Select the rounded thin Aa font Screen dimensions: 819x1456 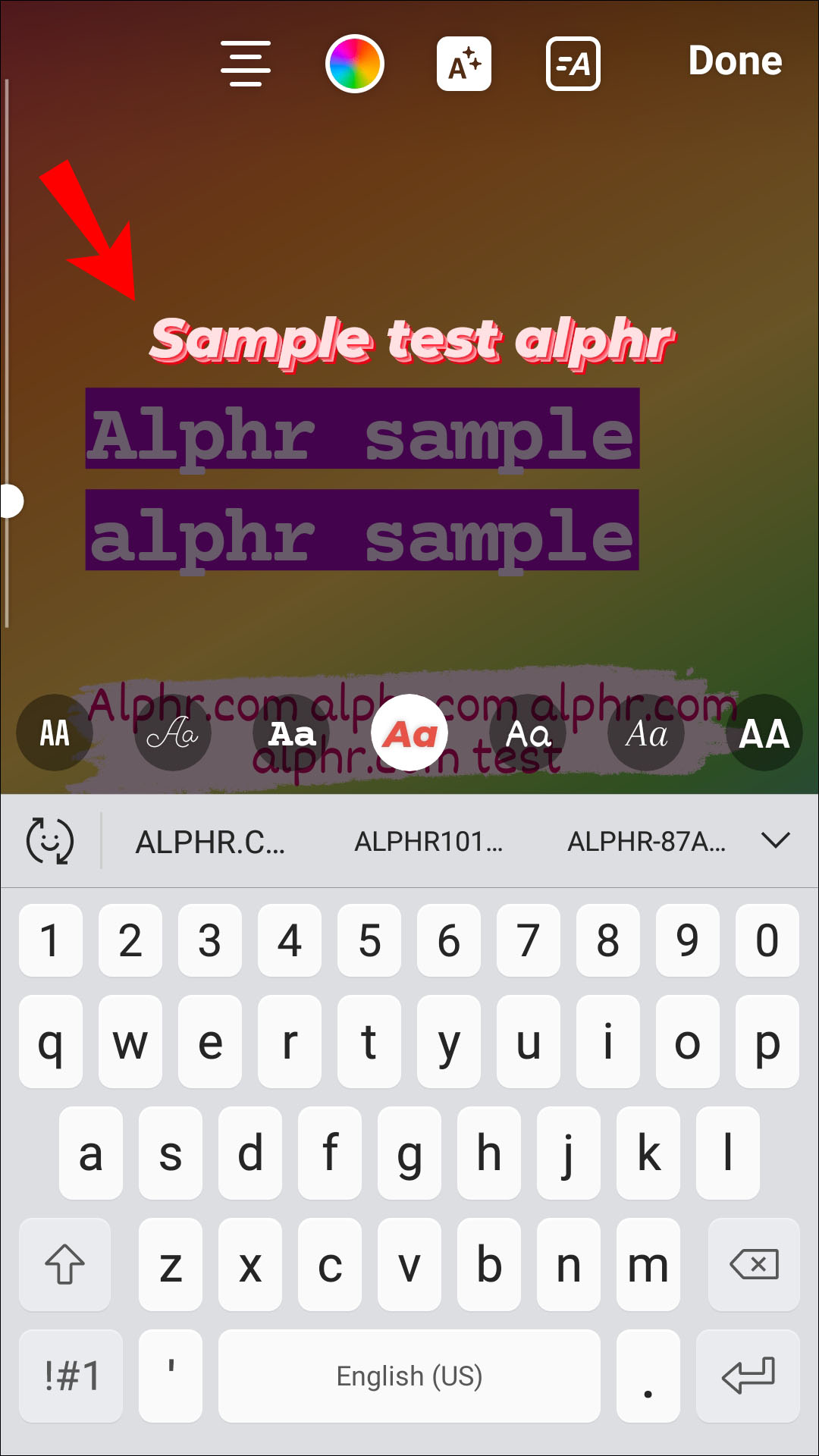528,733
